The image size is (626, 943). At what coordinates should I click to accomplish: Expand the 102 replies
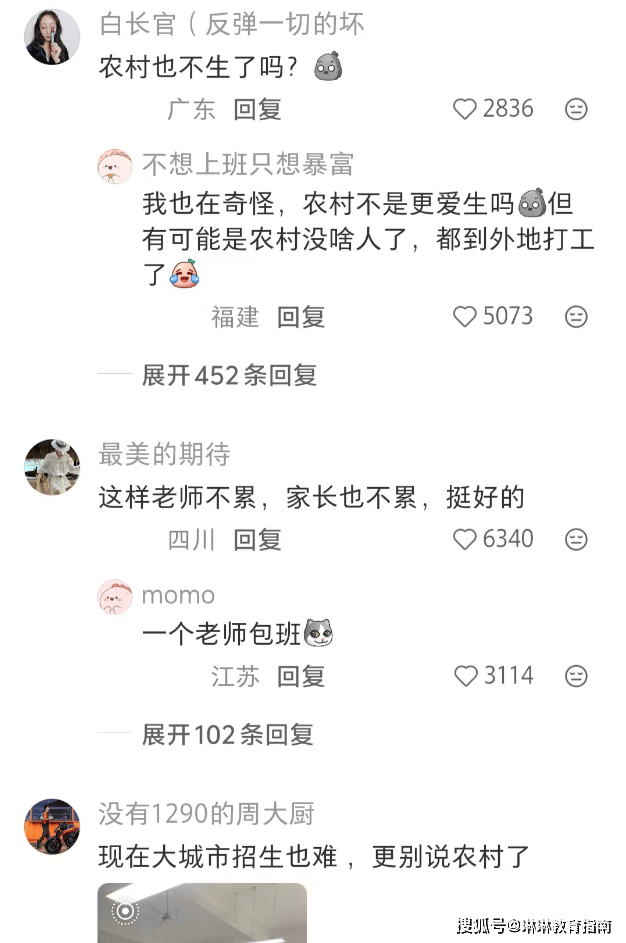227,734
